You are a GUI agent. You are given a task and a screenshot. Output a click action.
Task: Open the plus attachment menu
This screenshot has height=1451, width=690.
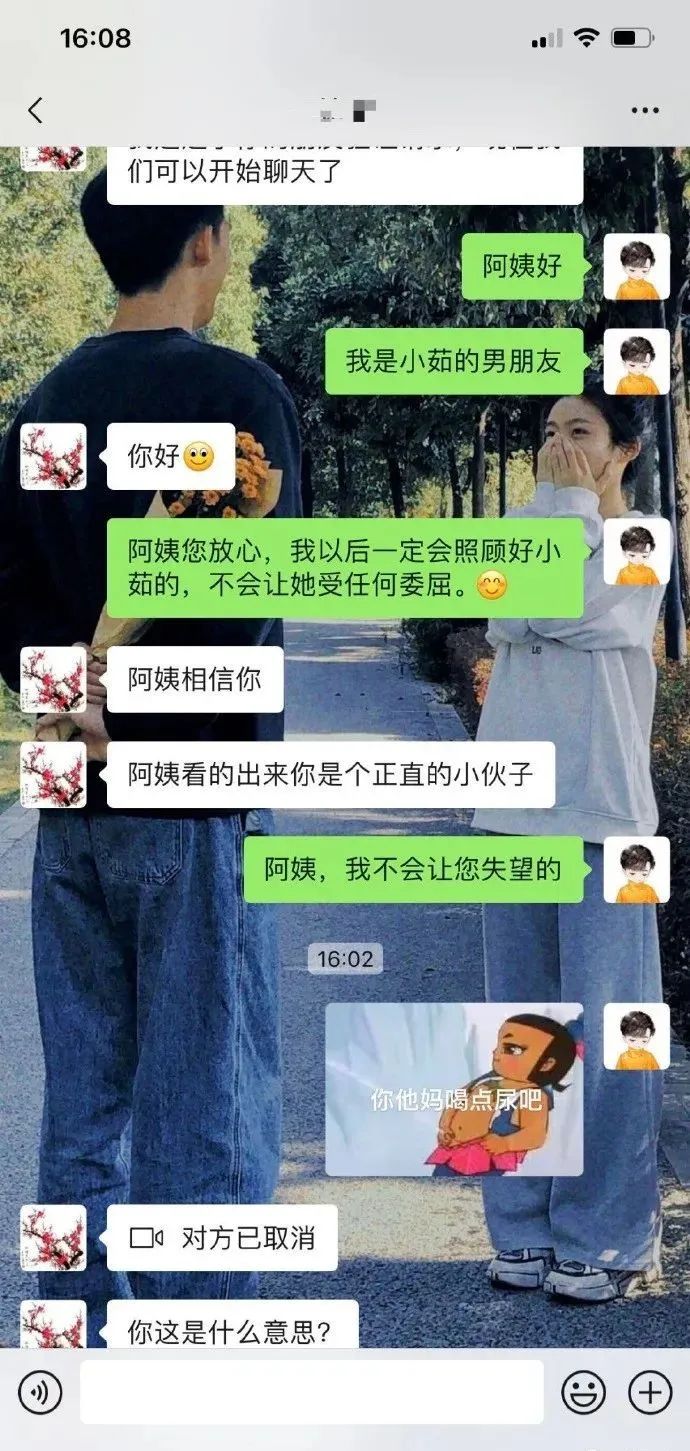(649, 1392)
